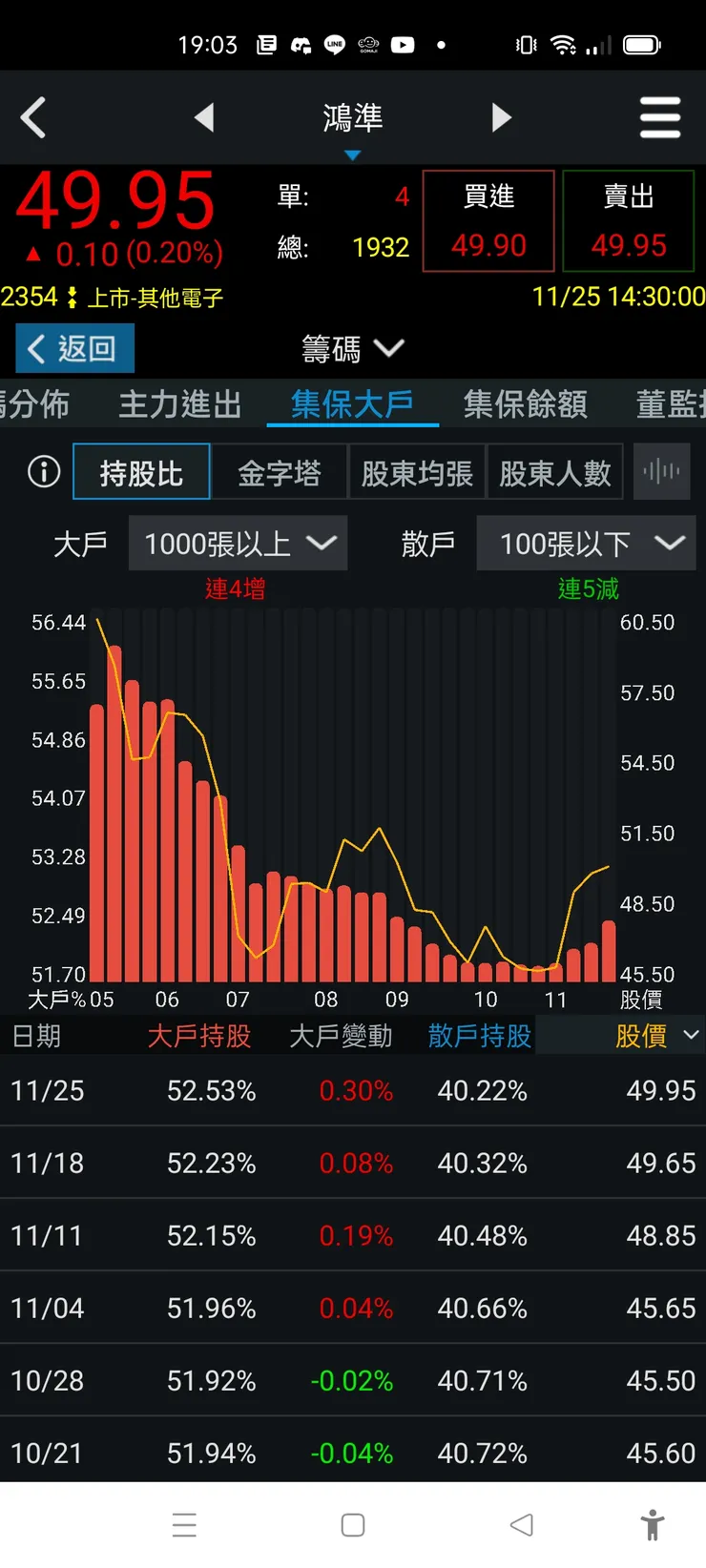
Task: Select the 金字塔 view option
Action: tap(280, 471)
